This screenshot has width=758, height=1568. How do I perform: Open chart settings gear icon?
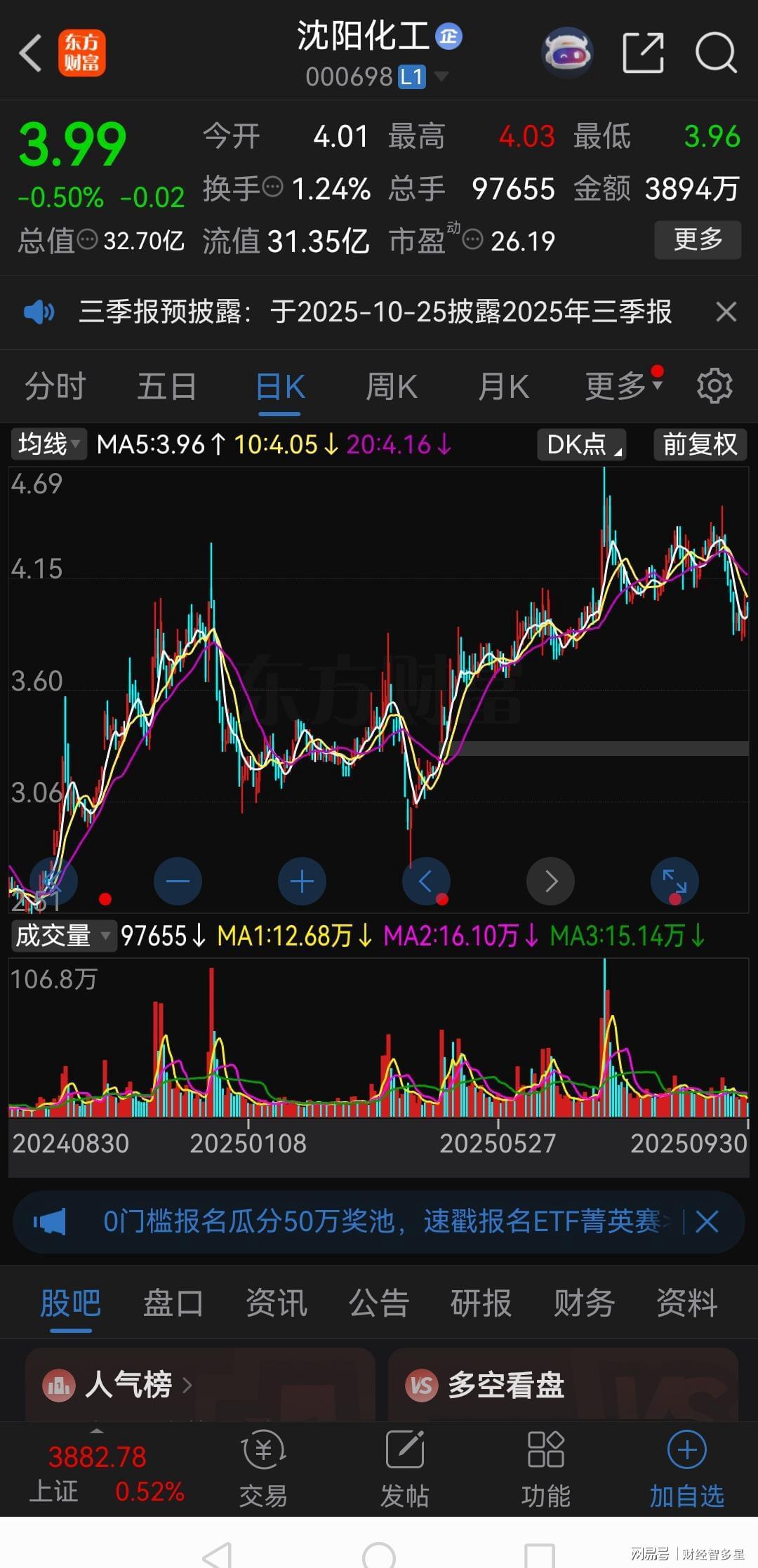click(x=714, y=385)
